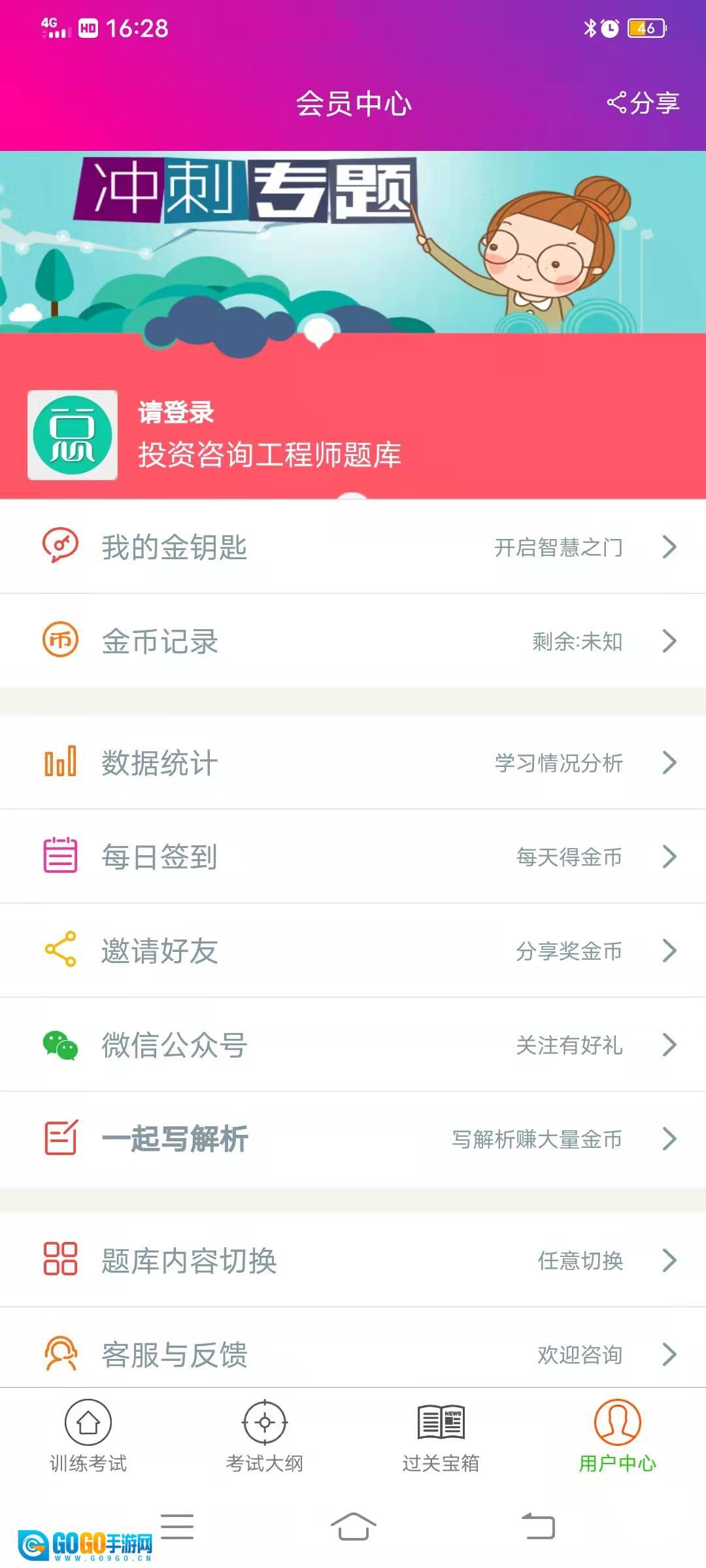
Task: Open 微信公众号 row
Action: (x=353, y=1045)
